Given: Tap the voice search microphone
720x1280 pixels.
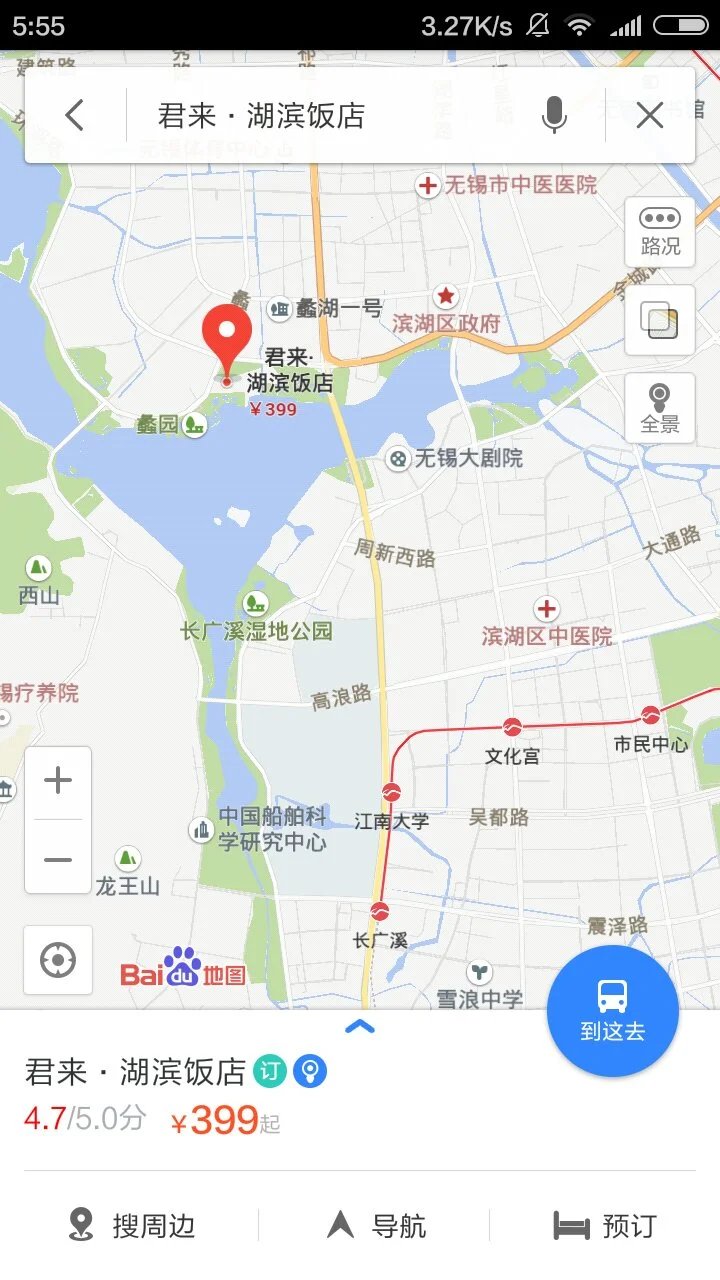Looking at the screenshot, I should point(554,114).
